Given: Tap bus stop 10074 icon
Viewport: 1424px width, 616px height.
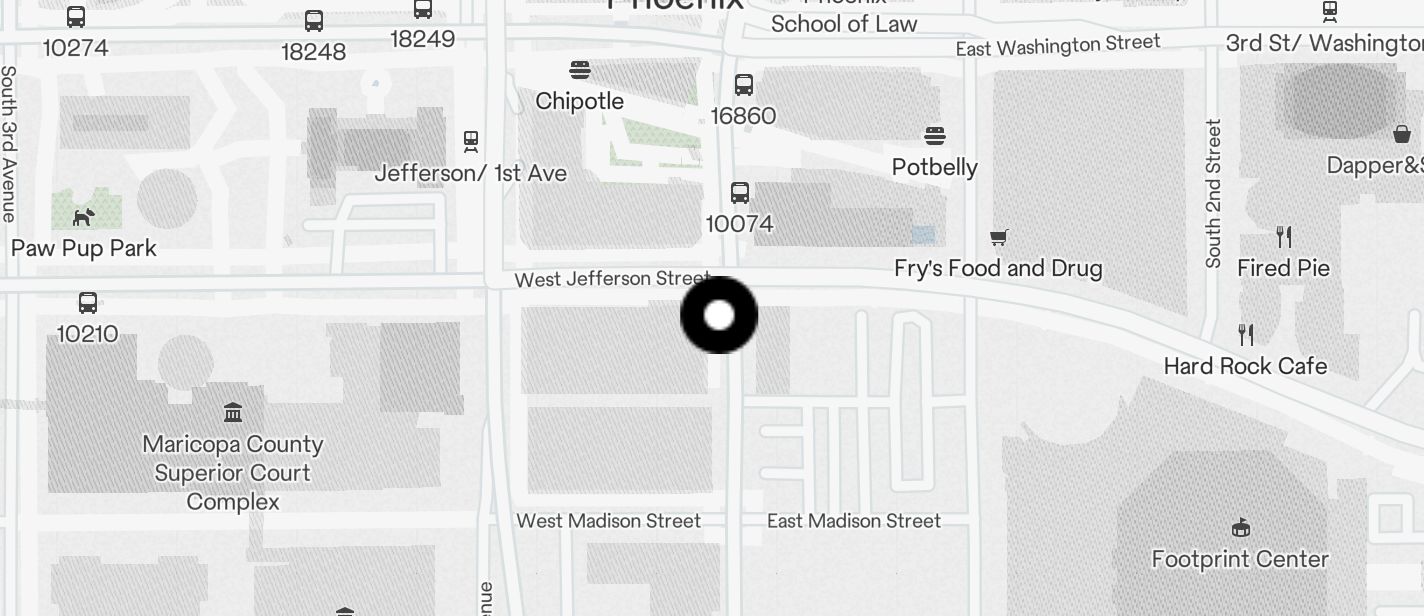Looking at the screenshot, I should tap(740, 193).
